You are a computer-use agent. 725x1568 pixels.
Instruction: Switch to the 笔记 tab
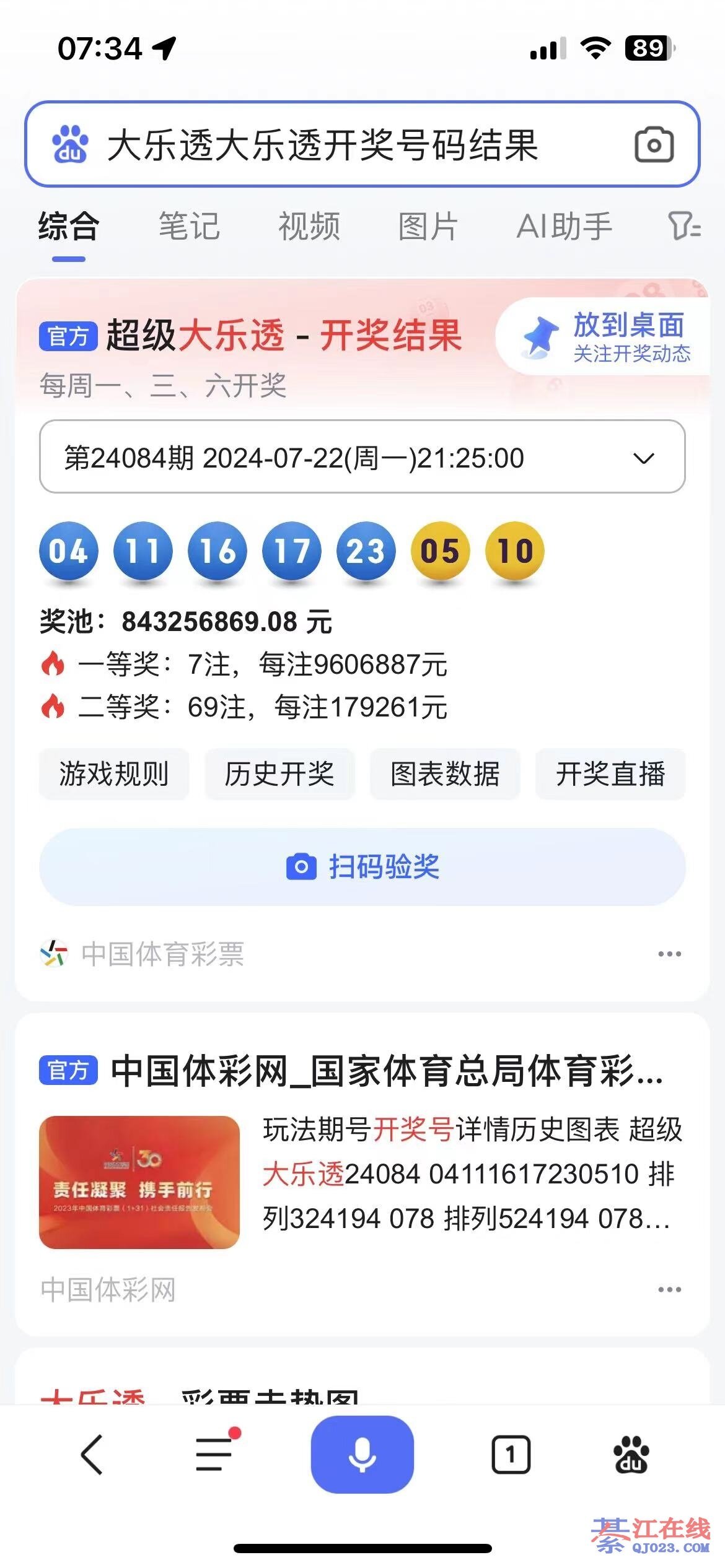(x=189, y=226)
